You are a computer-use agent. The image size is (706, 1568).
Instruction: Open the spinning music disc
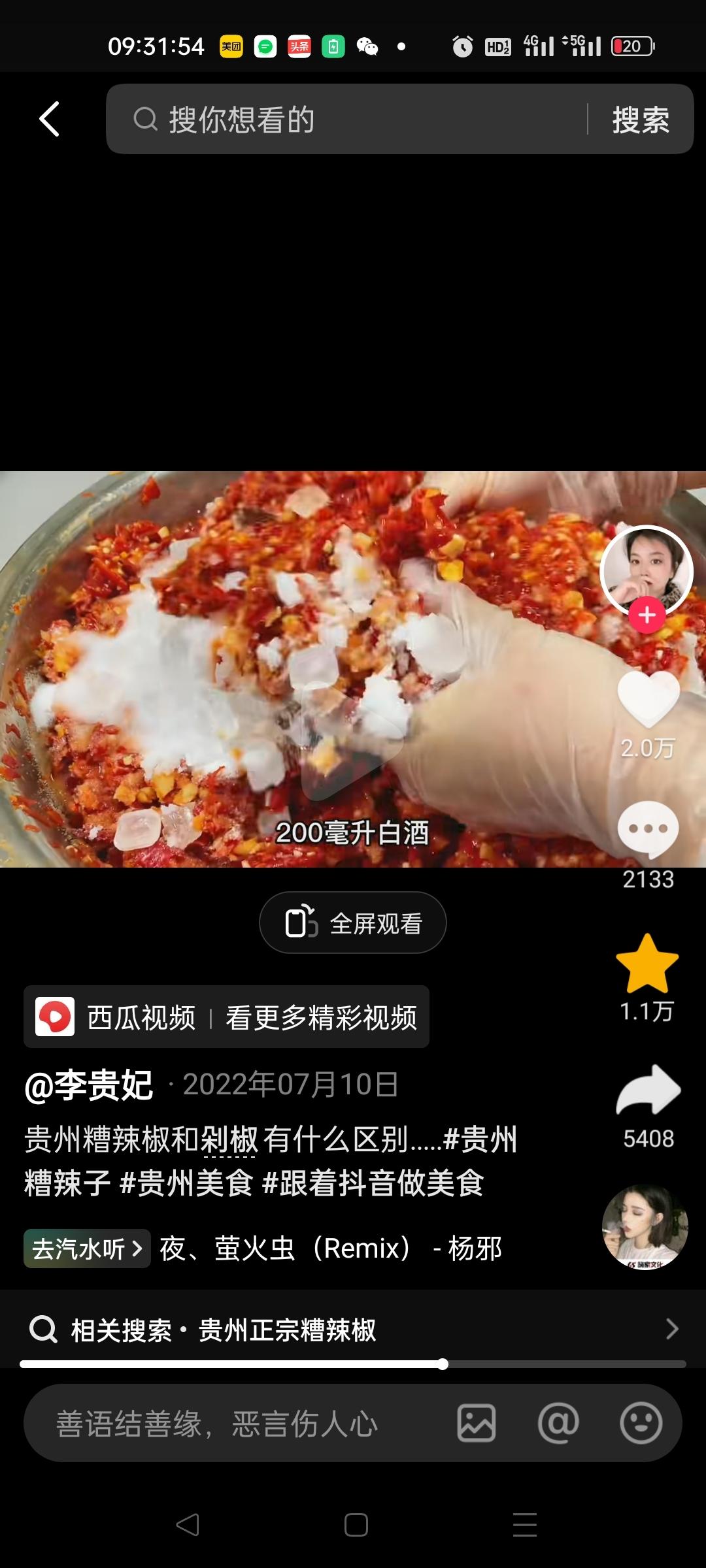[645, 1228]
